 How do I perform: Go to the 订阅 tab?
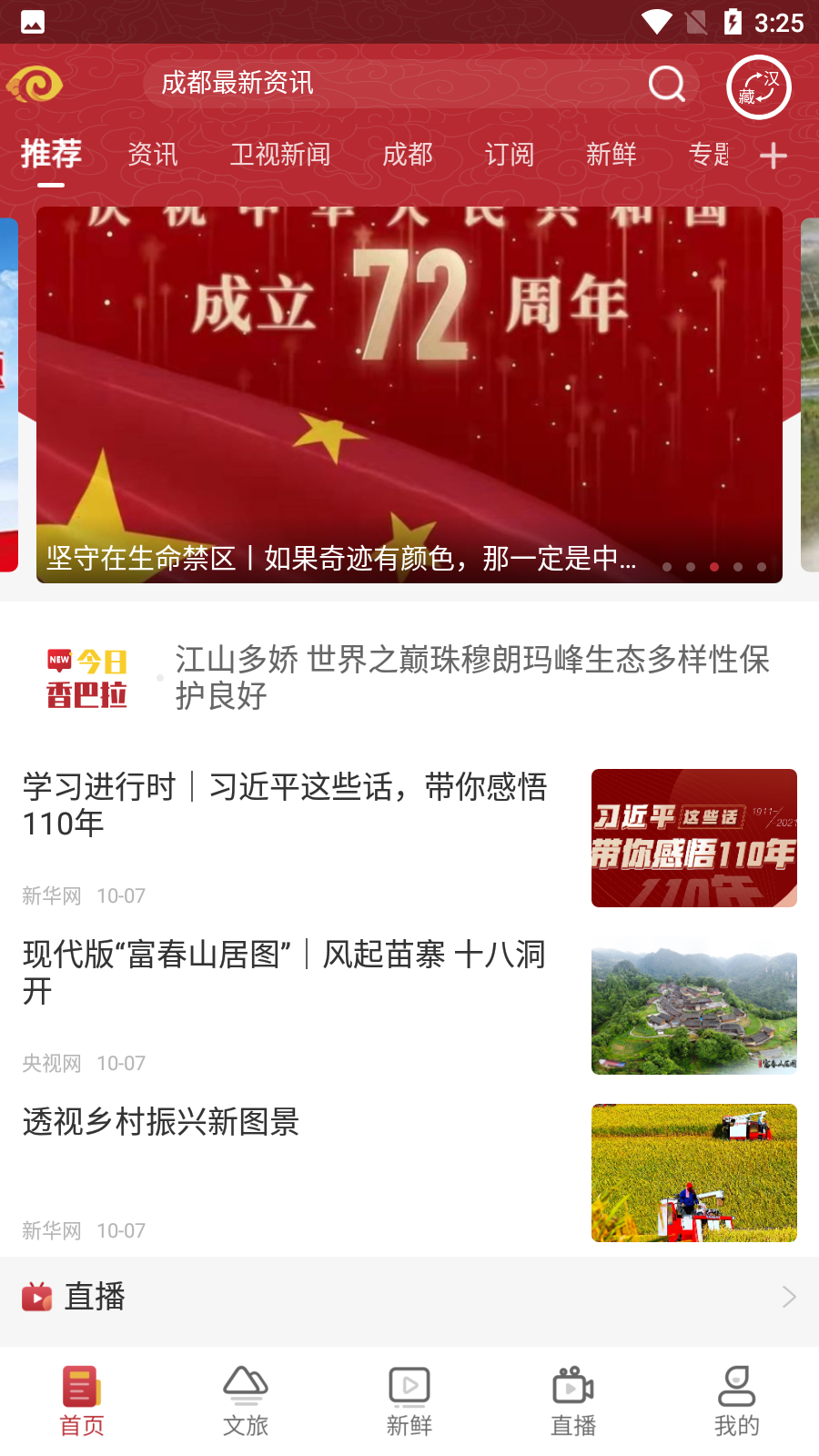coord(510,155)
